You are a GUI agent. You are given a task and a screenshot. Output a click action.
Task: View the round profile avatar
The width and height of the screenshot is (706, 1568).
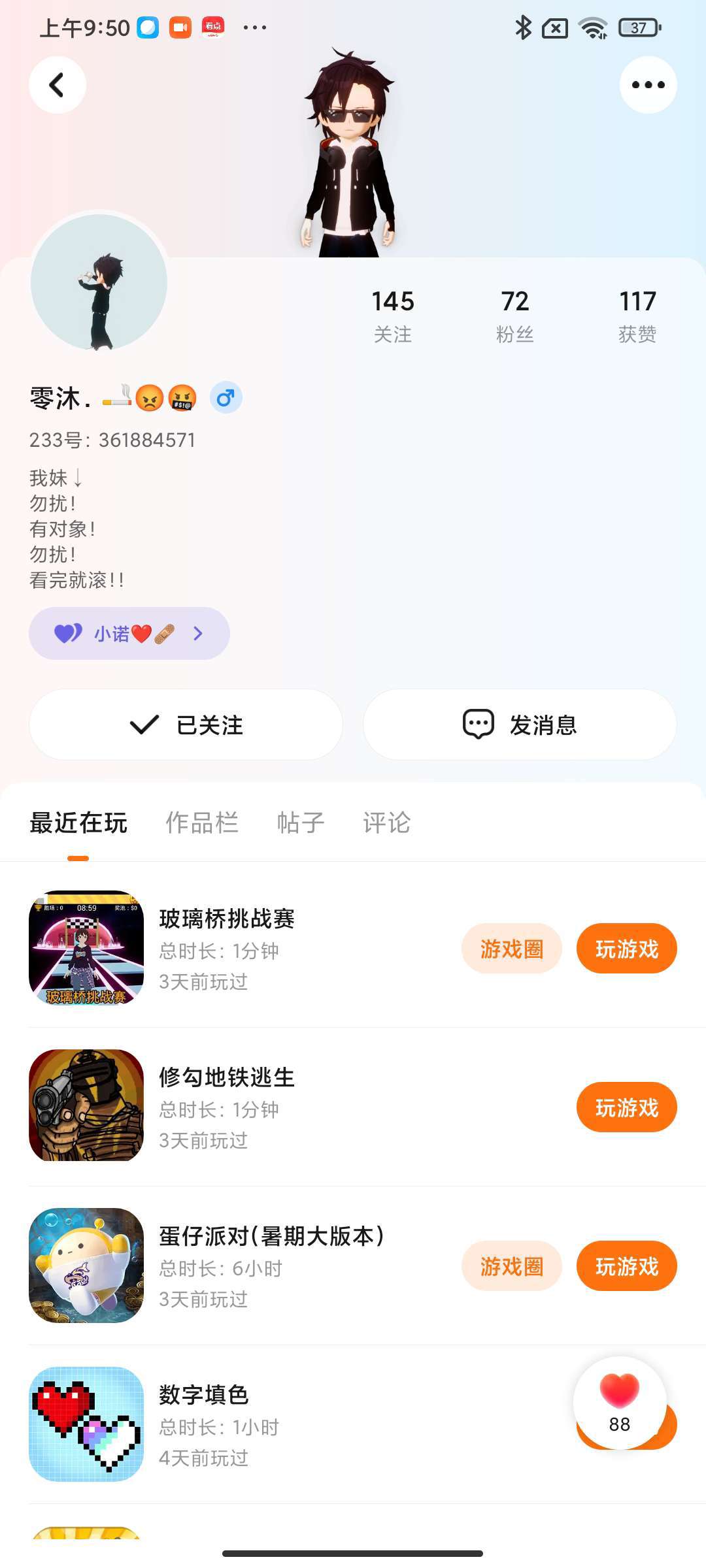coord(99,282)
